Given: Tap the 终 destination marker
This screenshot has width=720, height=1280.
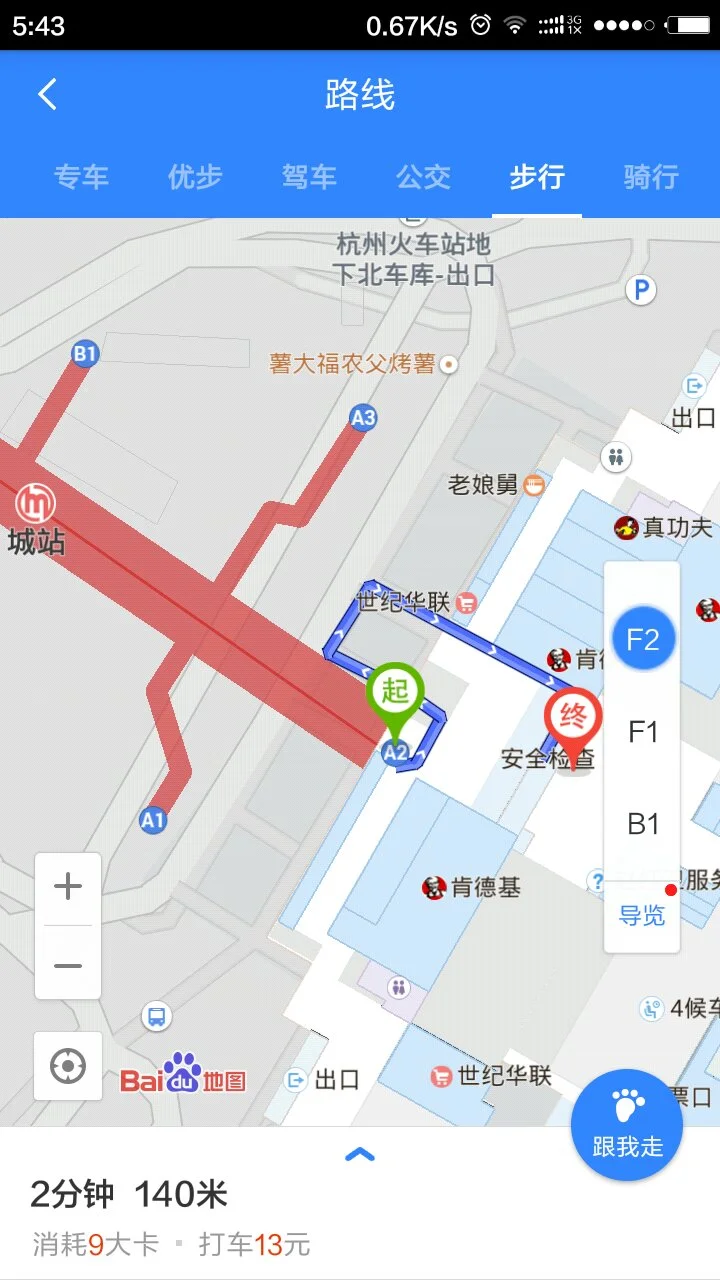Looking at the screenshot, I should coord(572,715).
